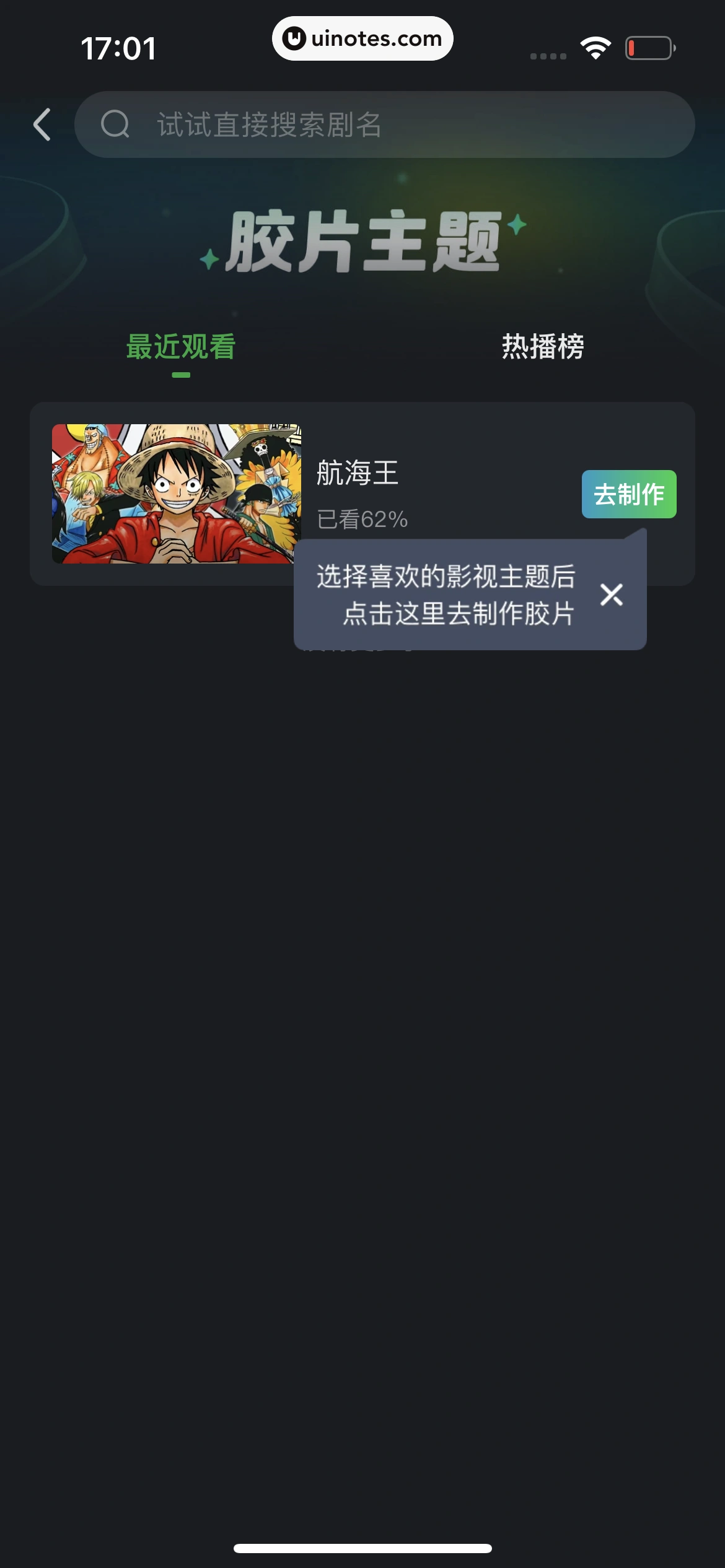
Task: Dismiss the film-making tooltip
Action: (x=611, y=595)
